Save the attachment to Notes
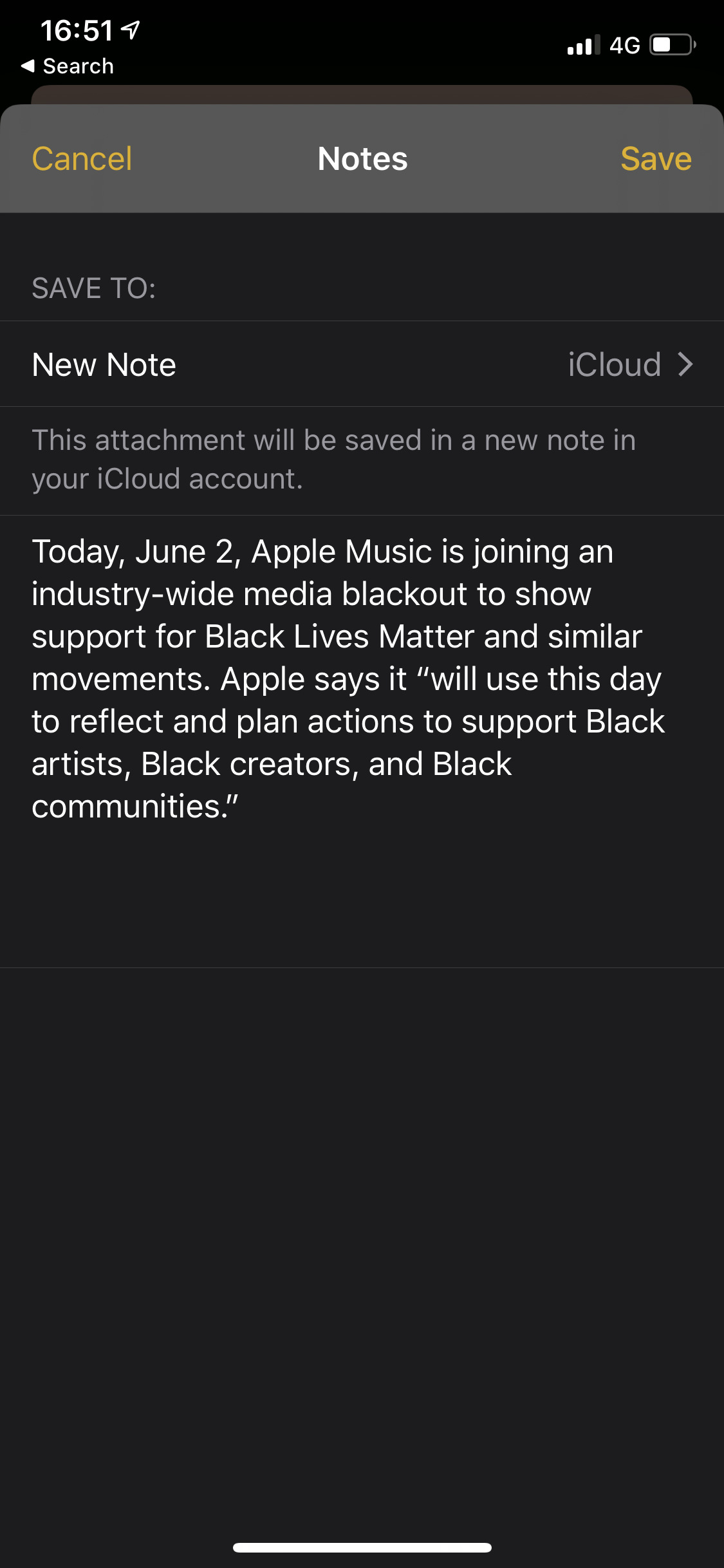The image size is (724, 1568). pos(656,159)
